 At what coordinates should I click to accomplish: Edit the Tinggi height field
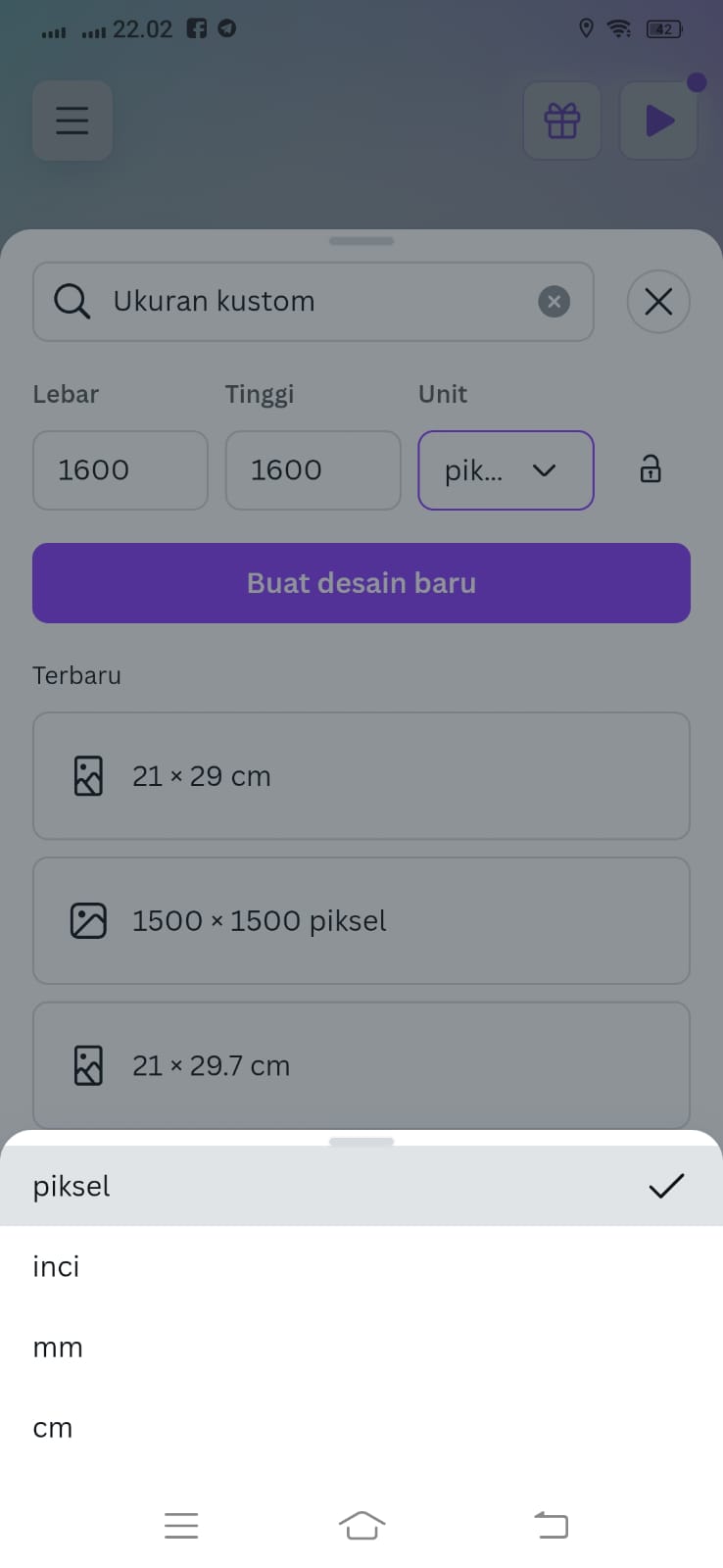[313, 470]
